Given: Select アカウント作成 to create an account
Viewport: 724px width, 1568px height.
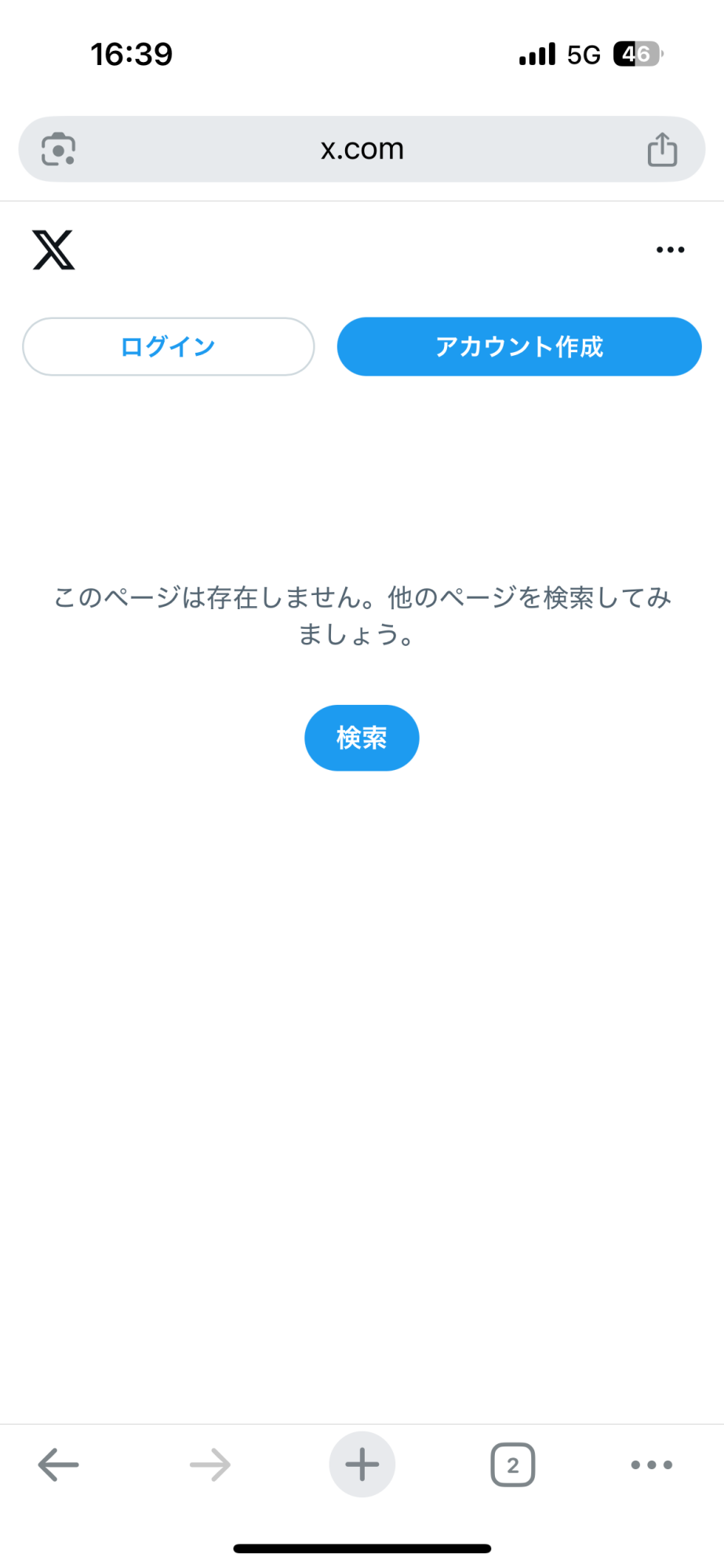Looking at the screenshot, I should click(519, 347).
